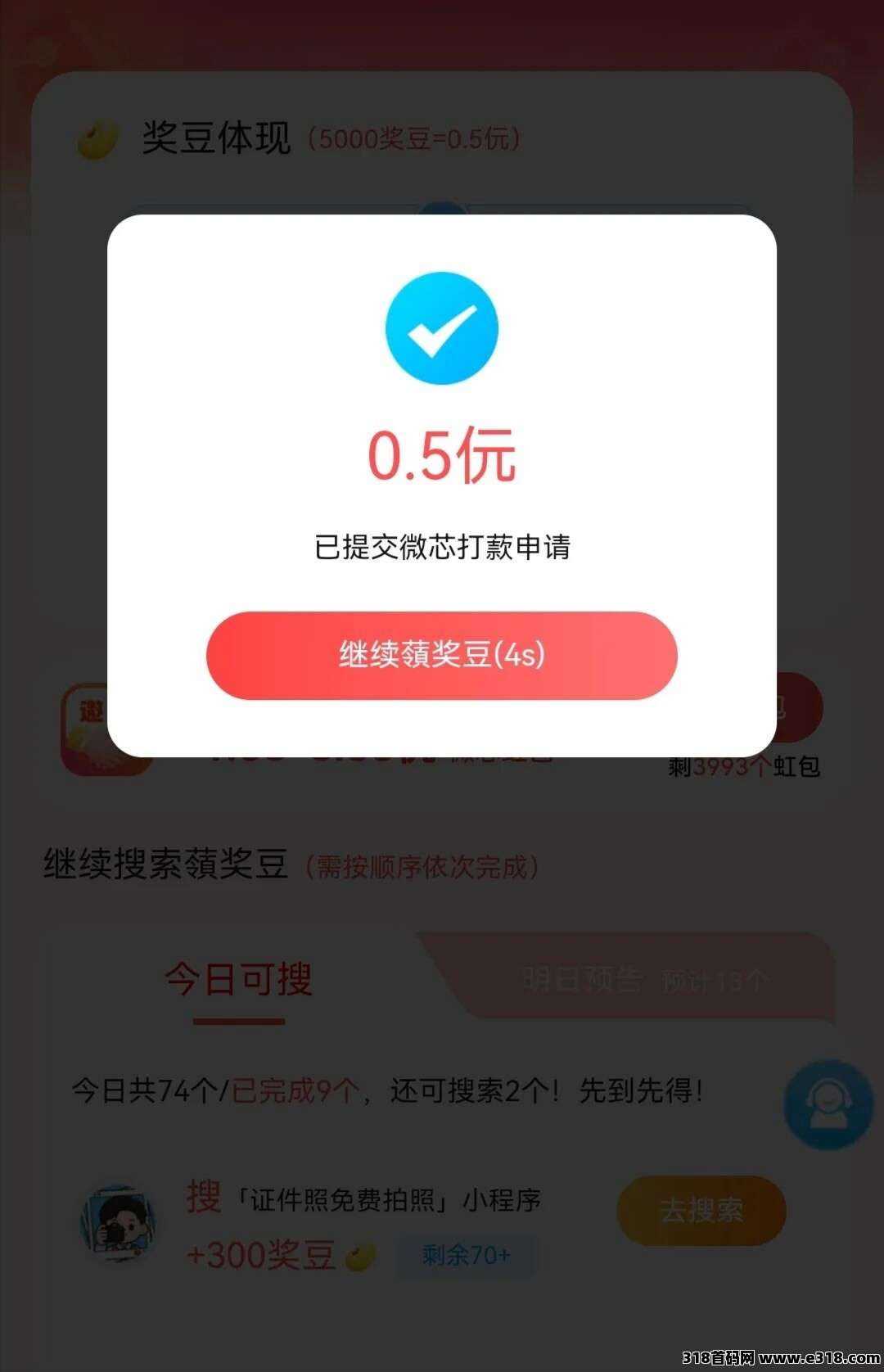
Task: Open the customer service headset icon
Action: pyautogui.click(x=828, y=1104)
